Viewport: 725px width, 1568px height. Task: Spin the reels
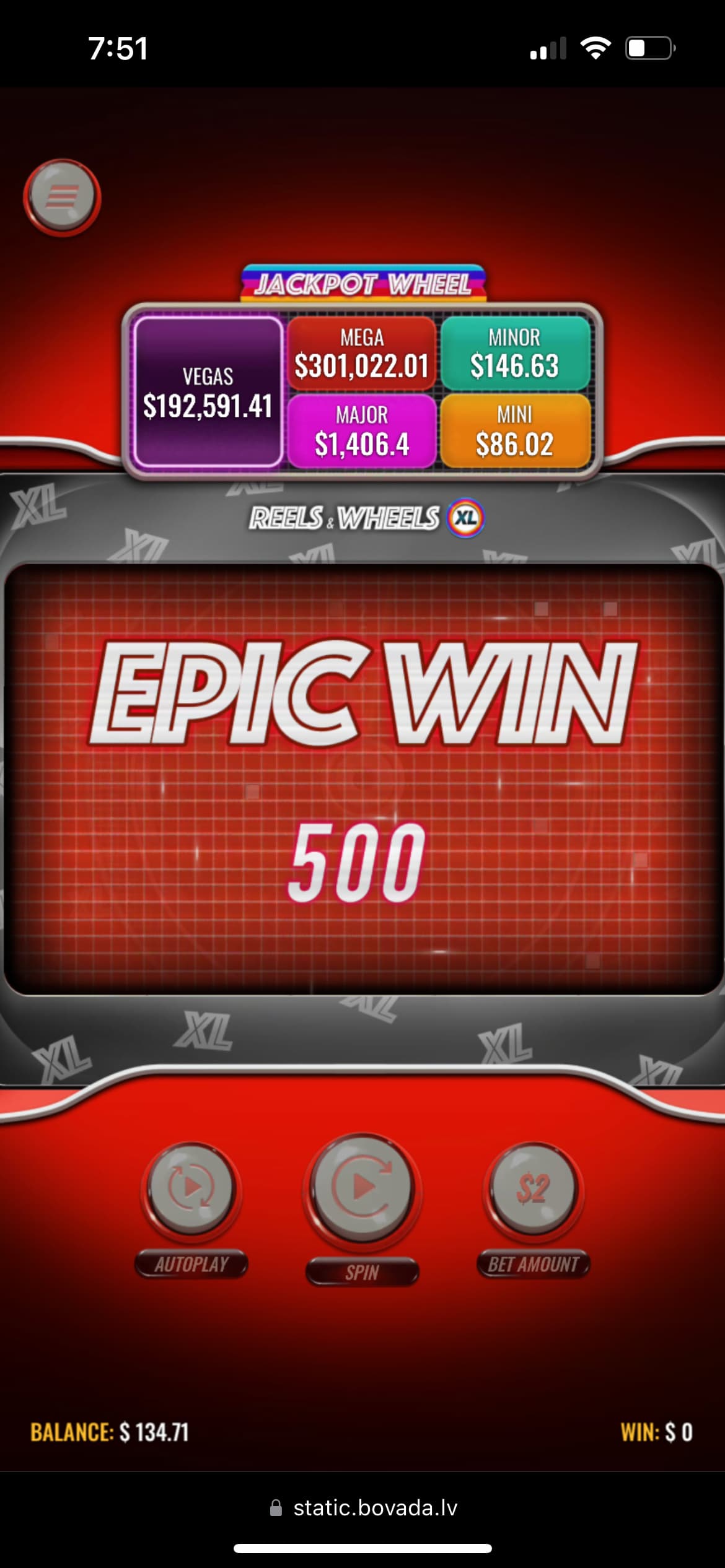362,1187
